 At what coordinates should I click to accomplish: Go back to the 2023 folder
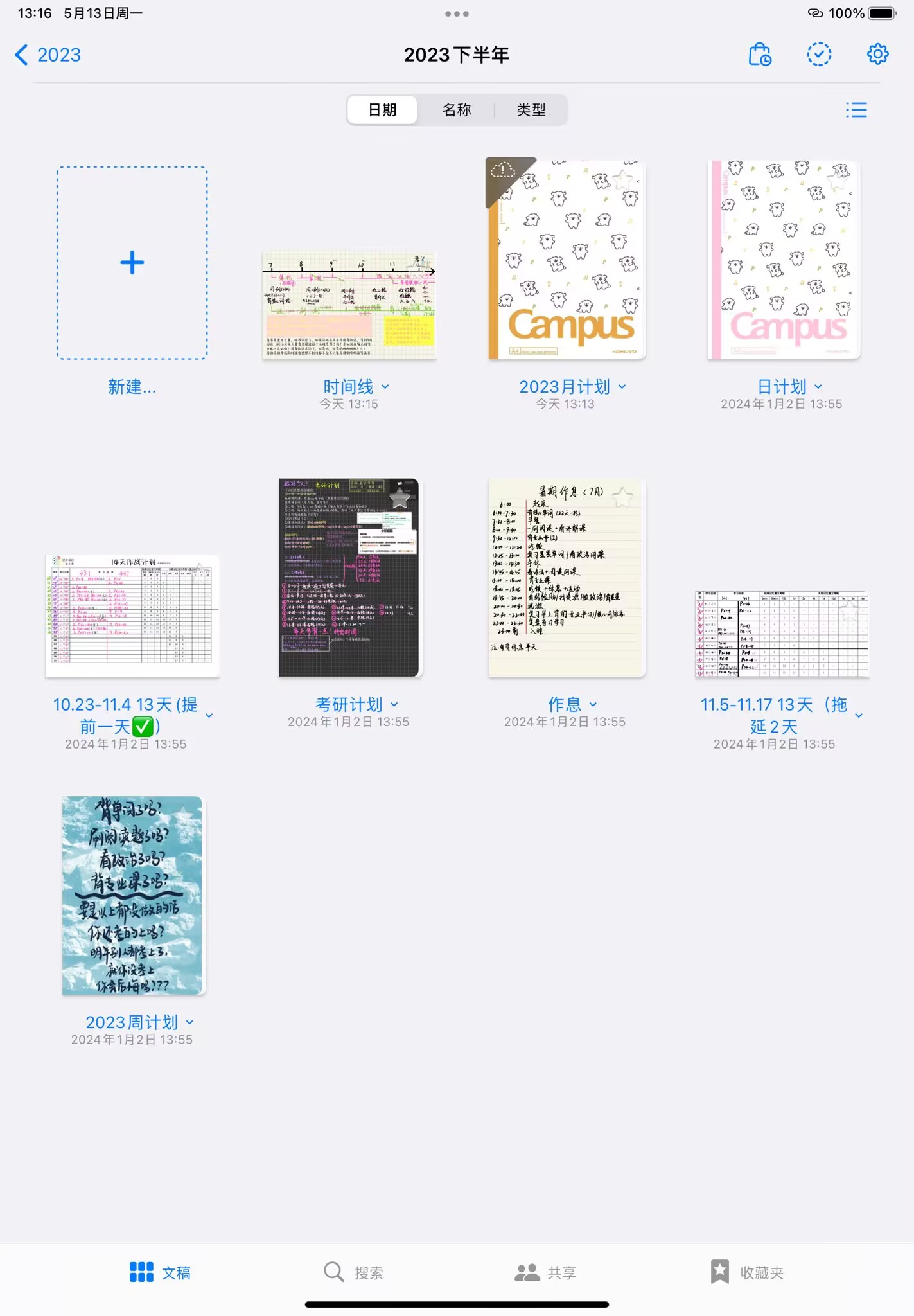pos(48,55)
